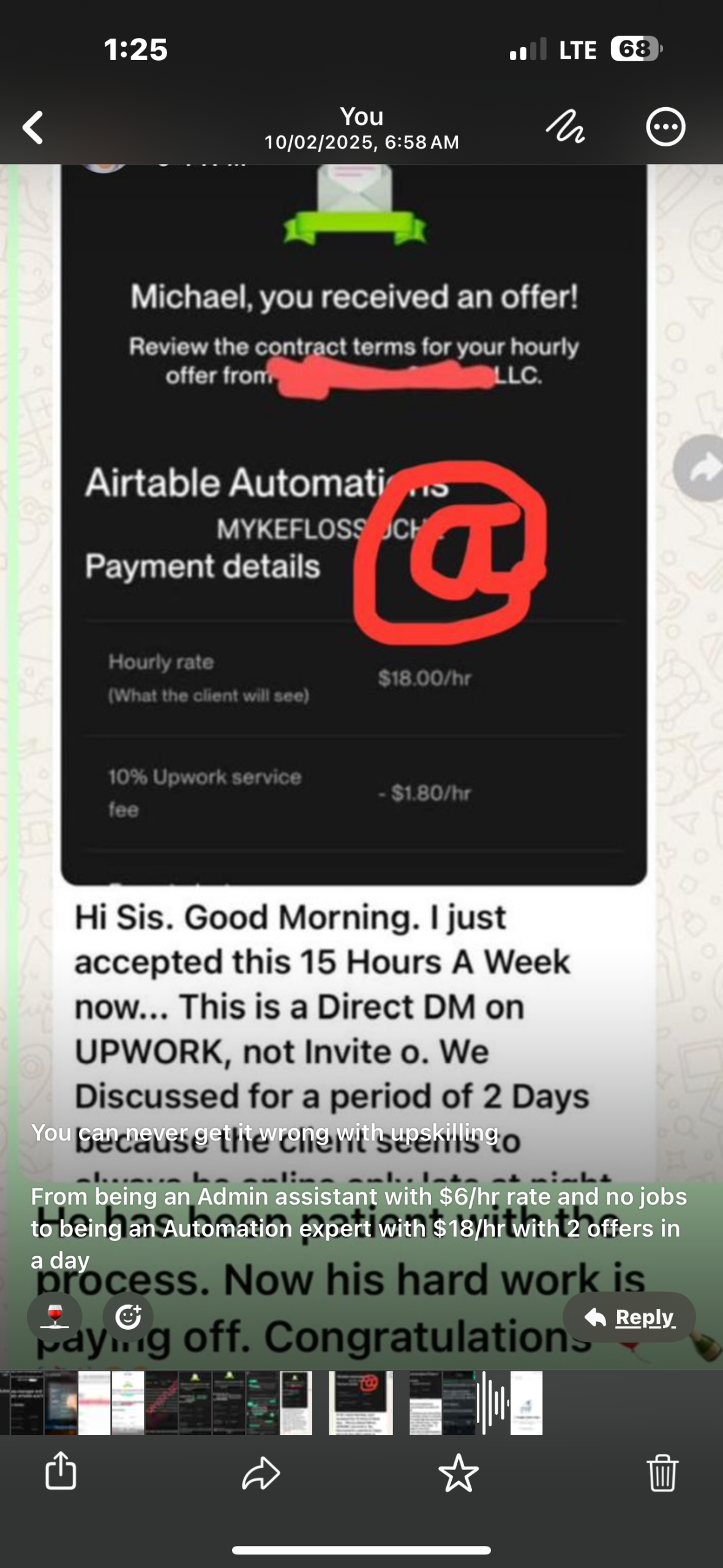Open the add reaction emoji picker
The height and width of the screenshot is (1568, 723).
[128, 1317]
